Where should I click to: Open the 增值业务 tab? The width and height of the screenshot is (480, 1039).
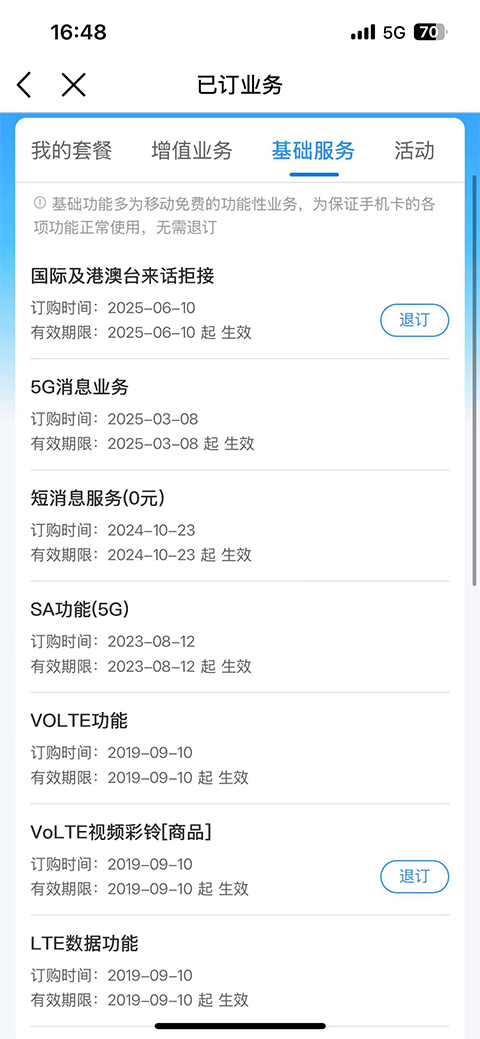(192, 150)
